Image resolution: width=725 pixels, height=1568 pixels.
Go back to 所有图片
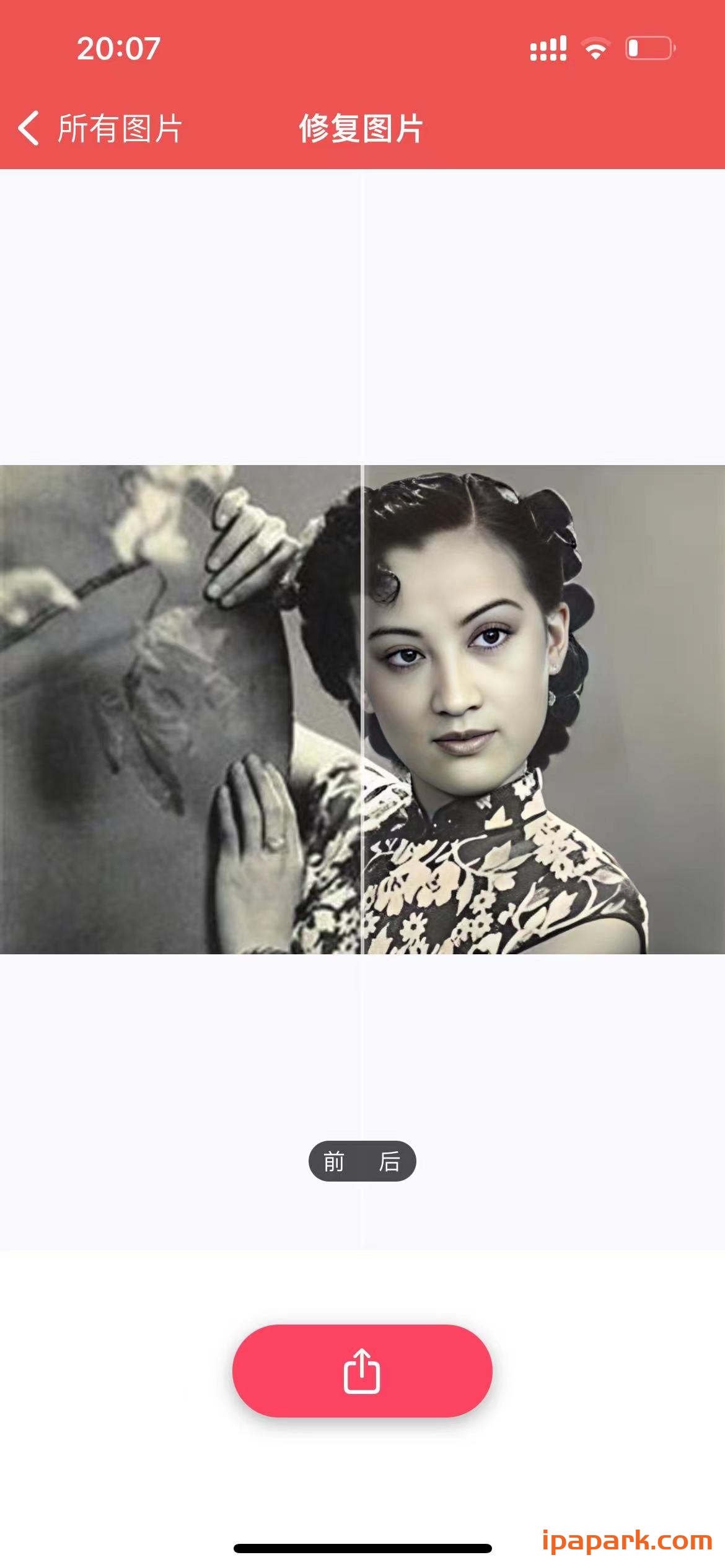pos(99,128)
